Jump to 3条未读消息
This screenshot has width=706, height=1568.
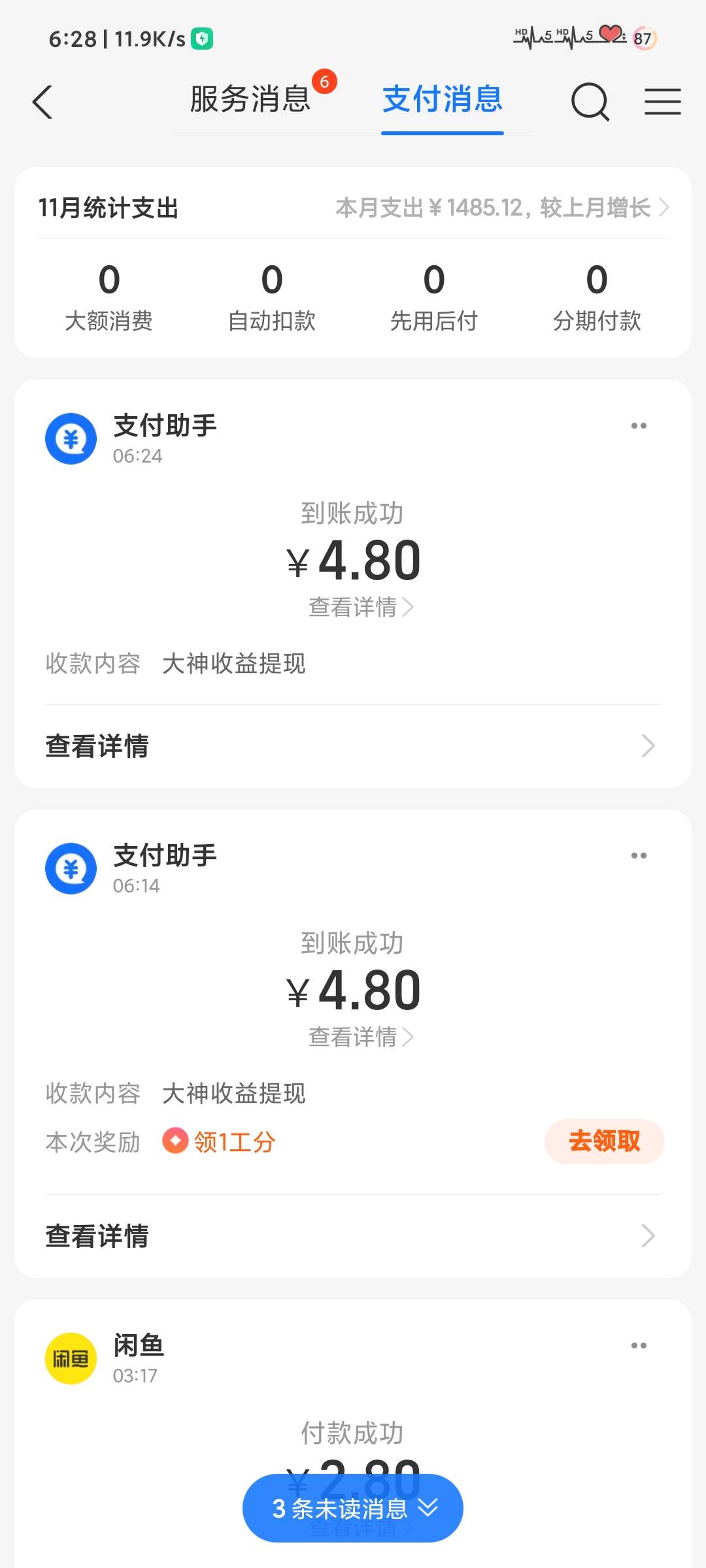click(x=353, y=1509)
